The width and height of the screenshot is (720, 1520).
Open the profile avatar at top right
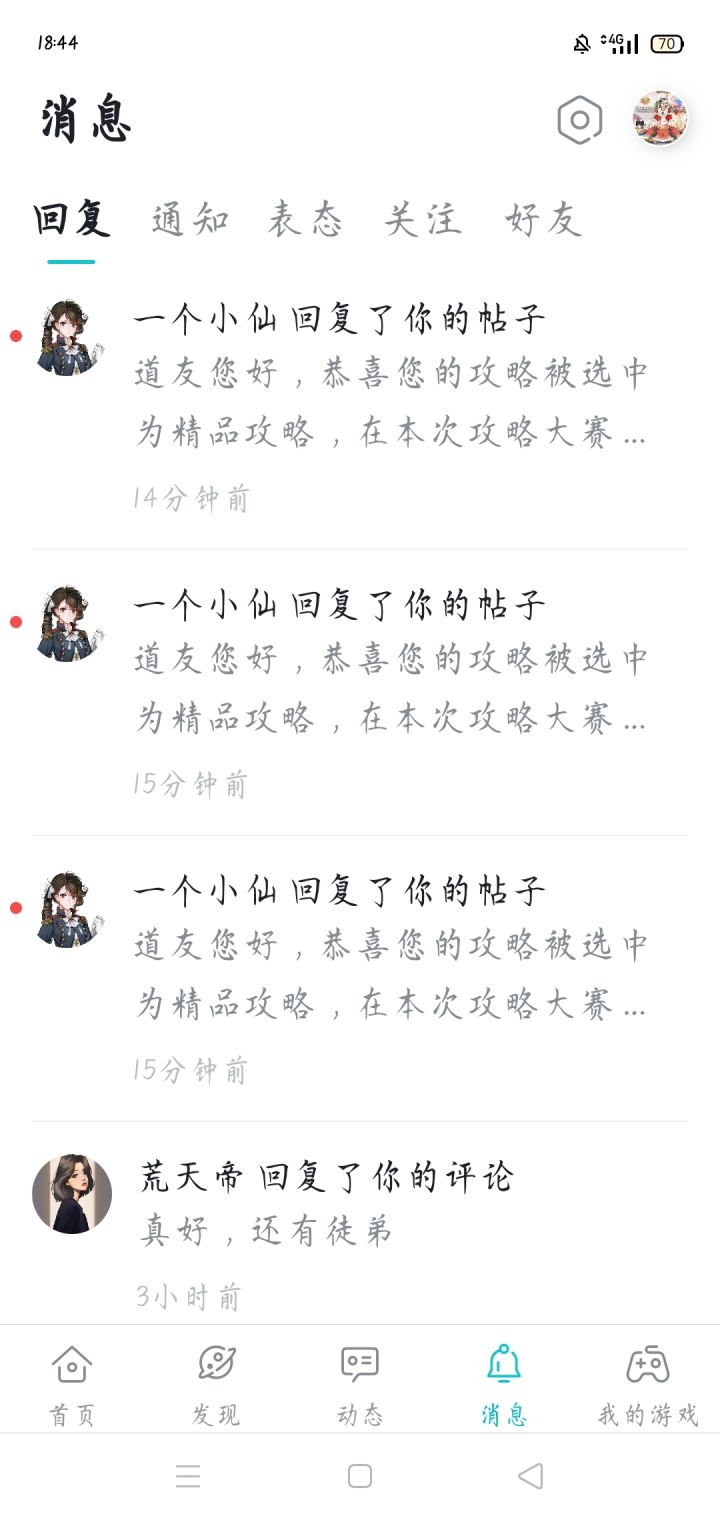pyautogui.click(x=660, y=119)
